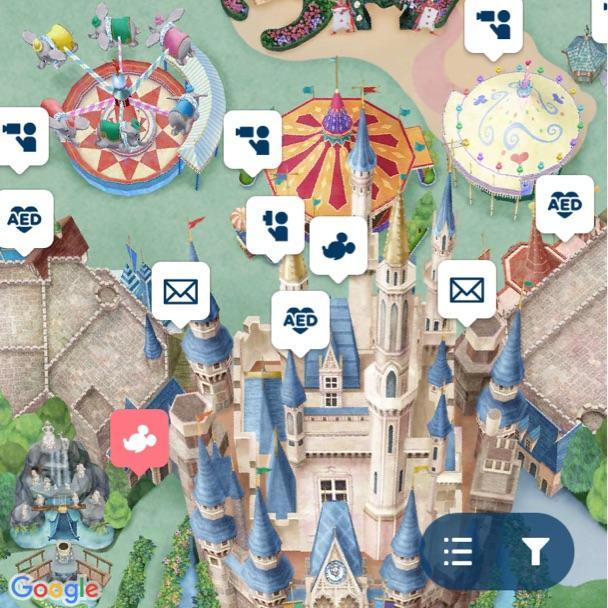
Task: Select the pink Mickey marker
Action: point(139,439)
